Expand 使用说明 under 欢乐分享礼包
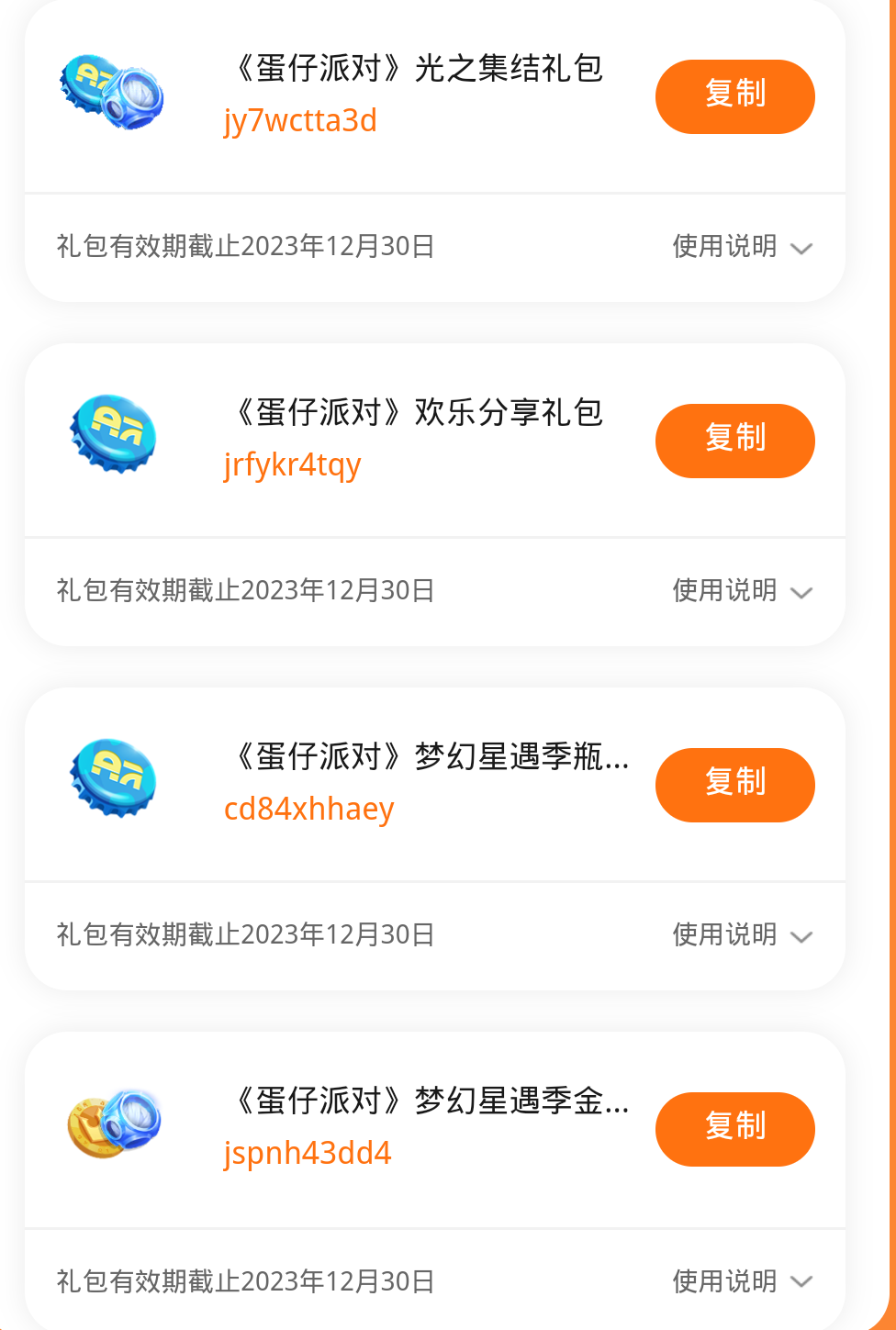This screenshot has width=896, height=1330. pyautogui.click(x=742, y=591)
